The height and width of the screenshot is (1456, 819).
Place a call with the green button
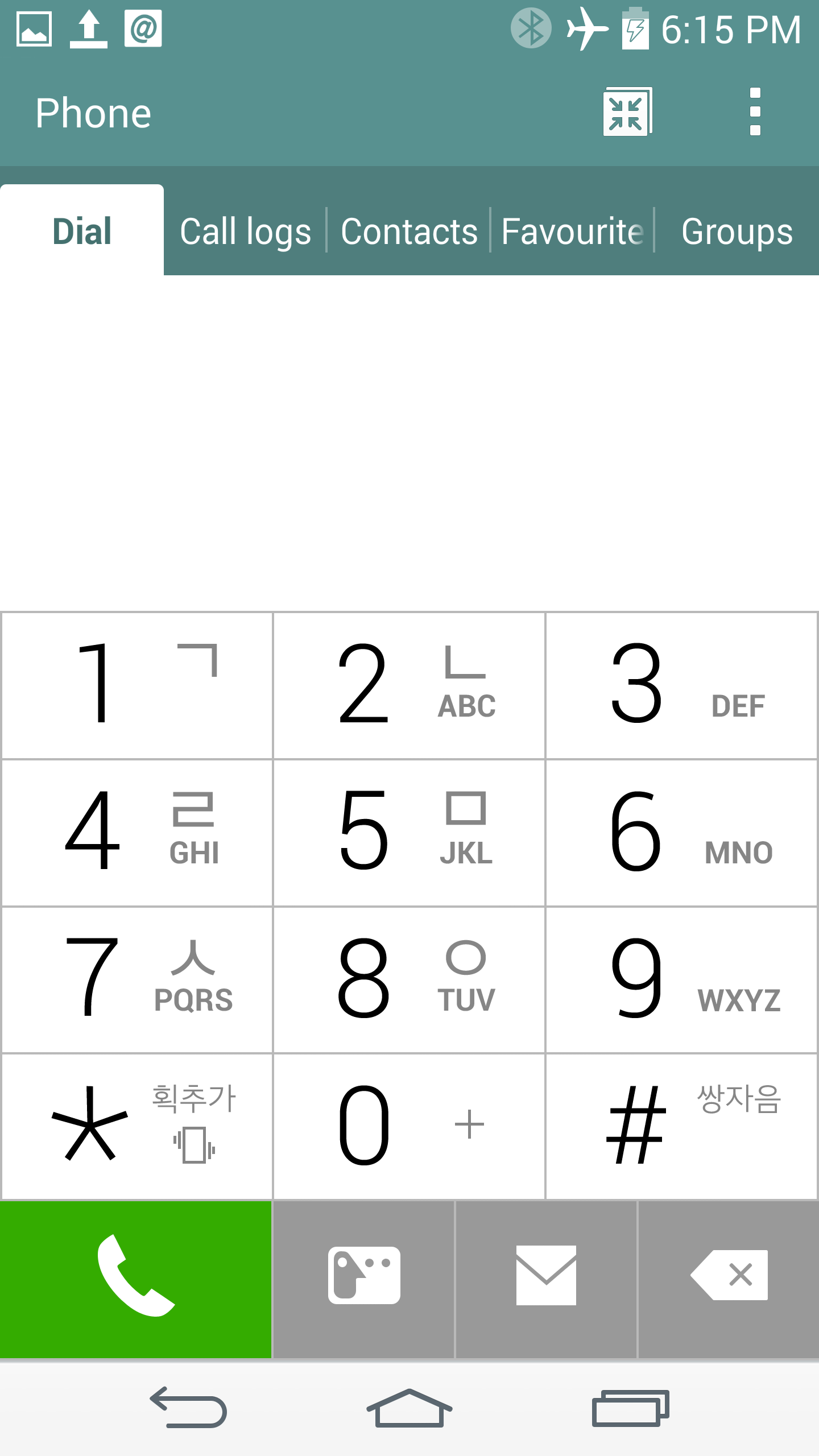click(135, 1280)
